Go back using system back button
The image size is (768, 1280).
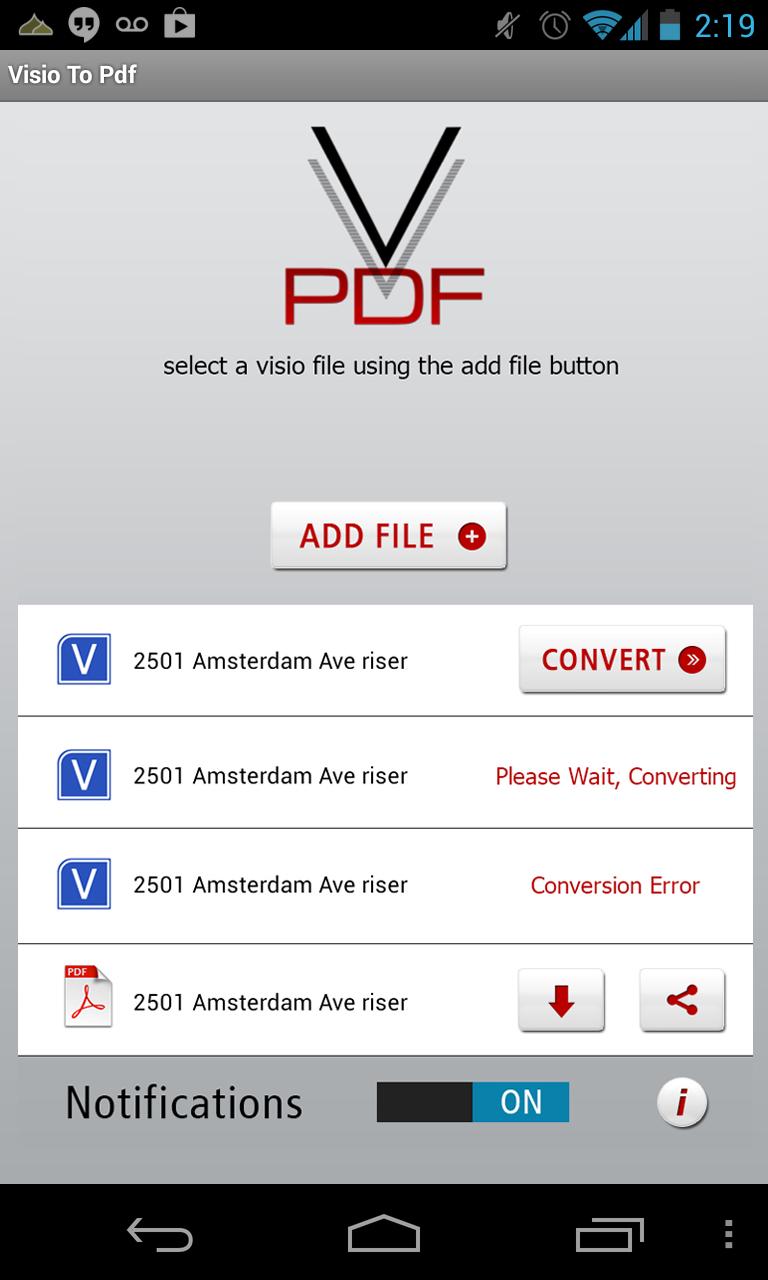pos(160,1234)
